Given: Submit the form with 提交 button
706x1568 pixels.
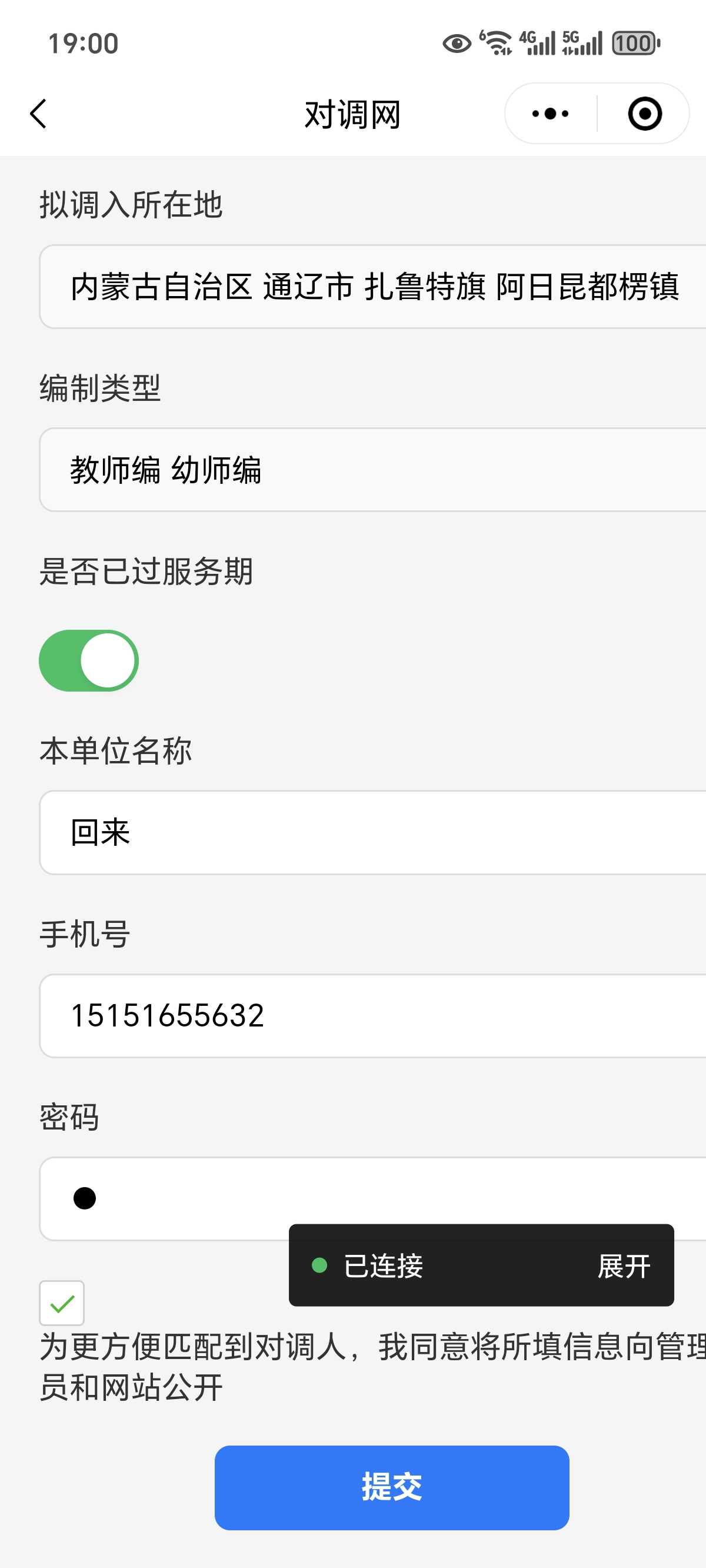Looking at the screenshot, I should [392, 1487].
